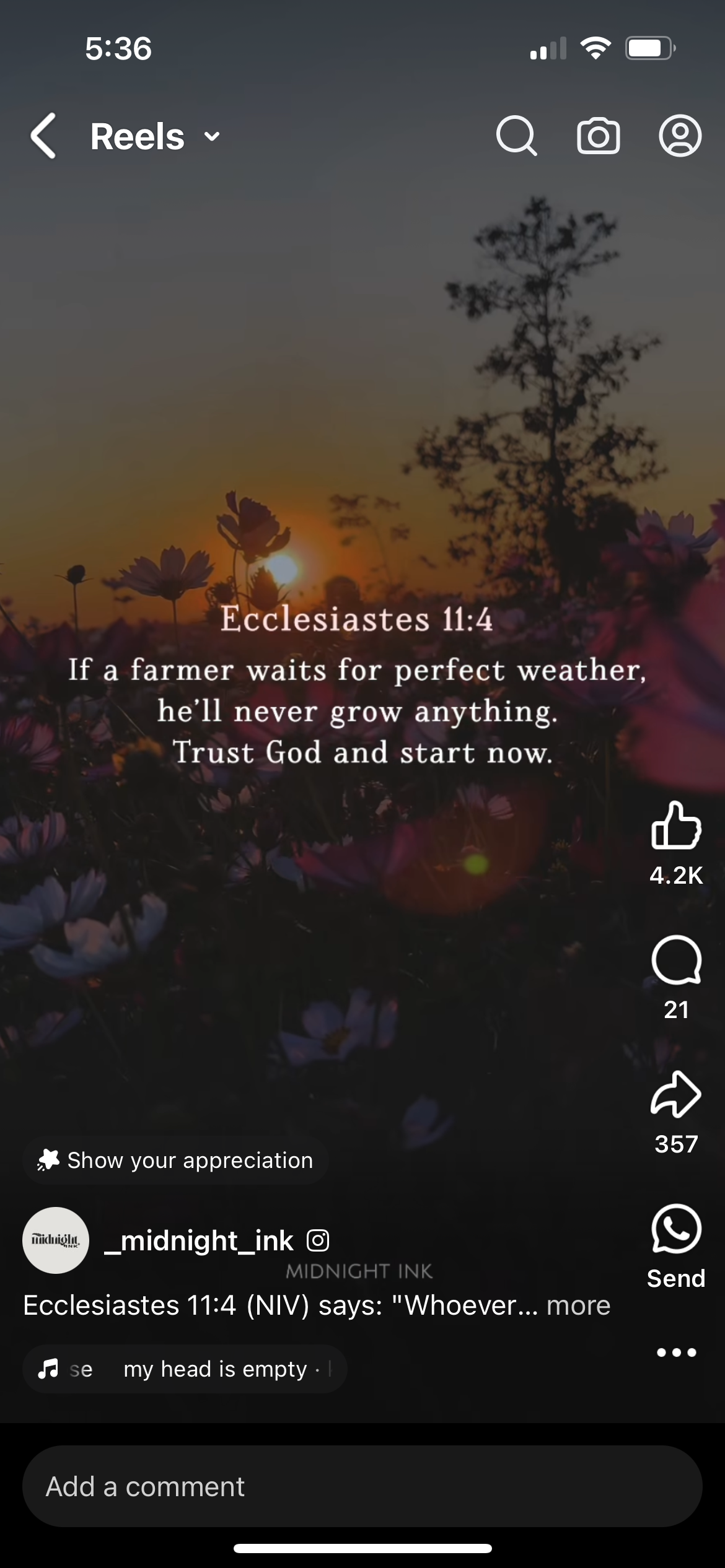Viewport: 725px width, 1568px height.
Task: Open _midnight_ink's profile picture
Action: (x=56, y=1240)
